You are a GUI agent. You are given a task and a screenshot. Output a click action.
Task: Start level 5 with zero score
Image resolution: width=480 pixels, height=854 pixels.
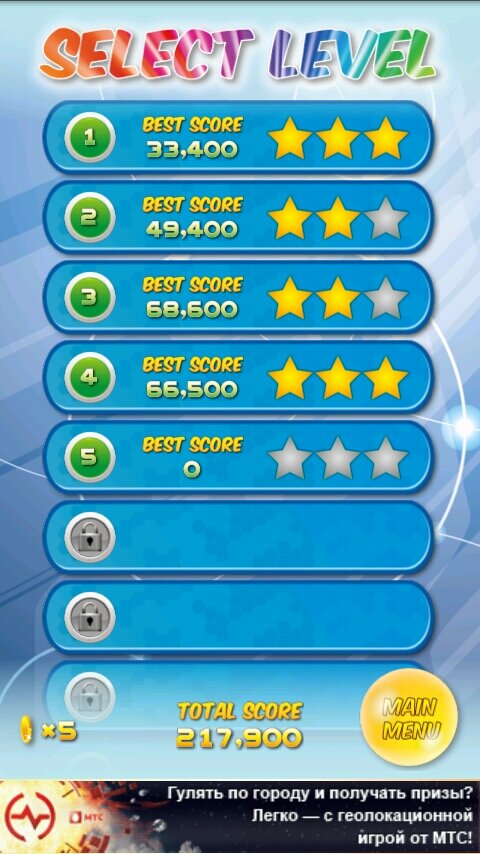238,457
